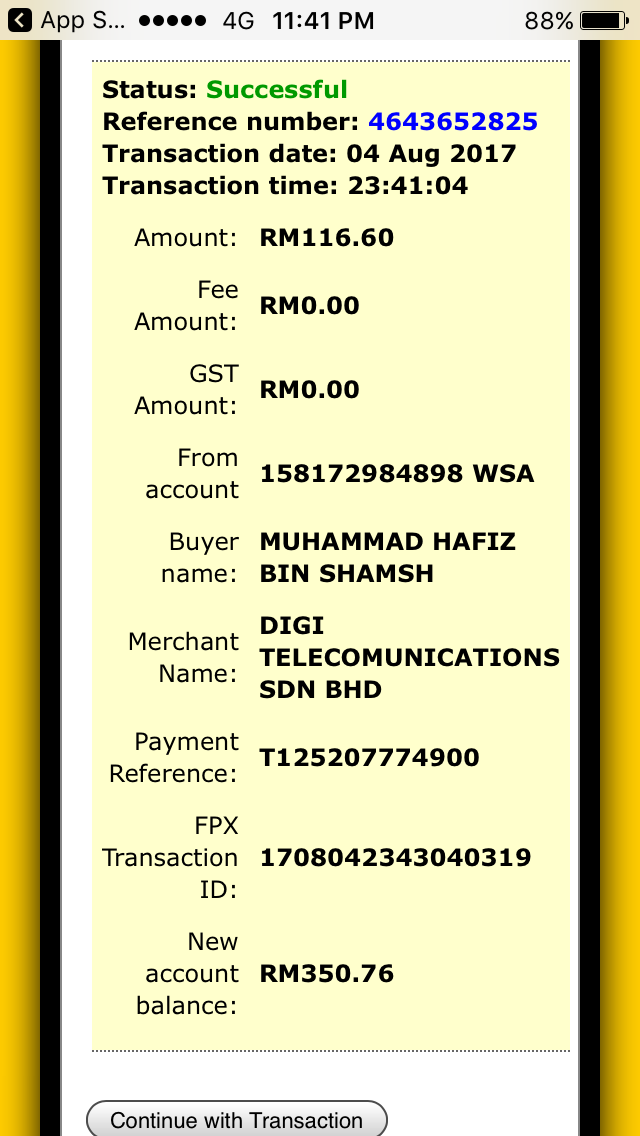The height and width of the screenshot is (1136, 640).
Task: Open reference number 4643652825 link
Action: click(x=453, y=122)
